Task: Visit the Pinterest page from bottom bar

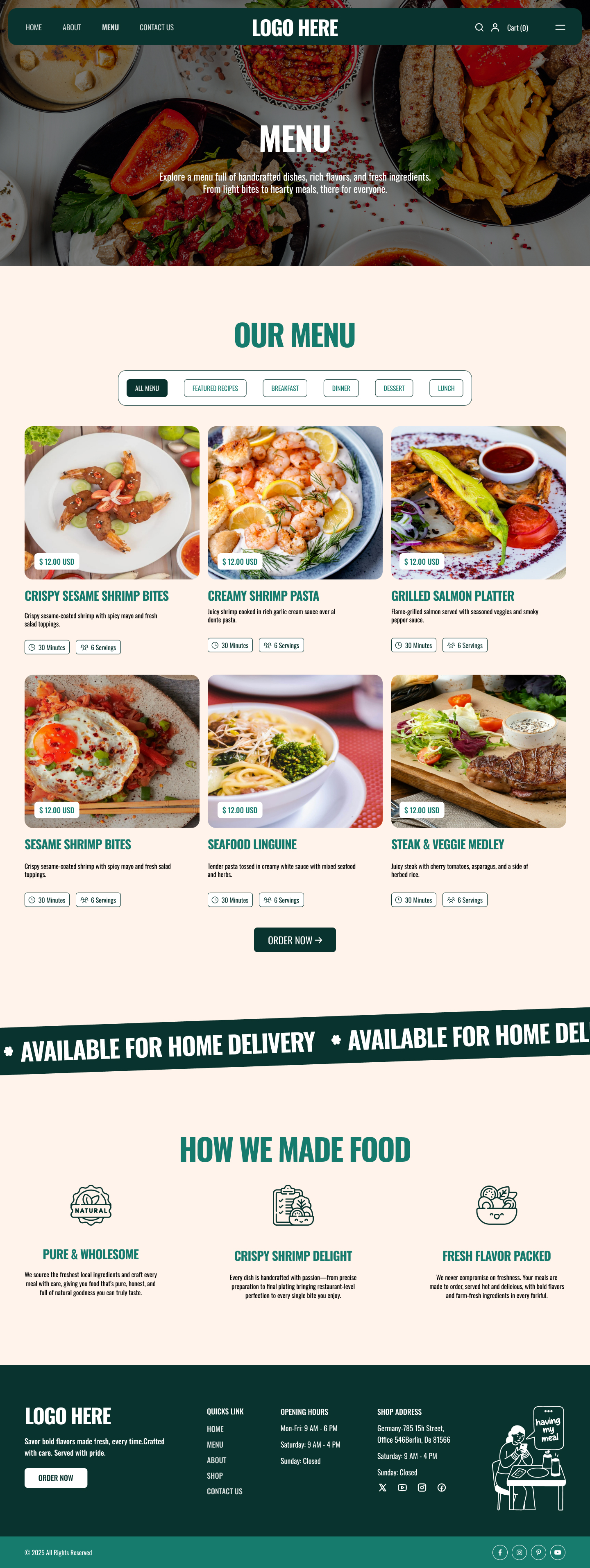Action: [538, 1552]
